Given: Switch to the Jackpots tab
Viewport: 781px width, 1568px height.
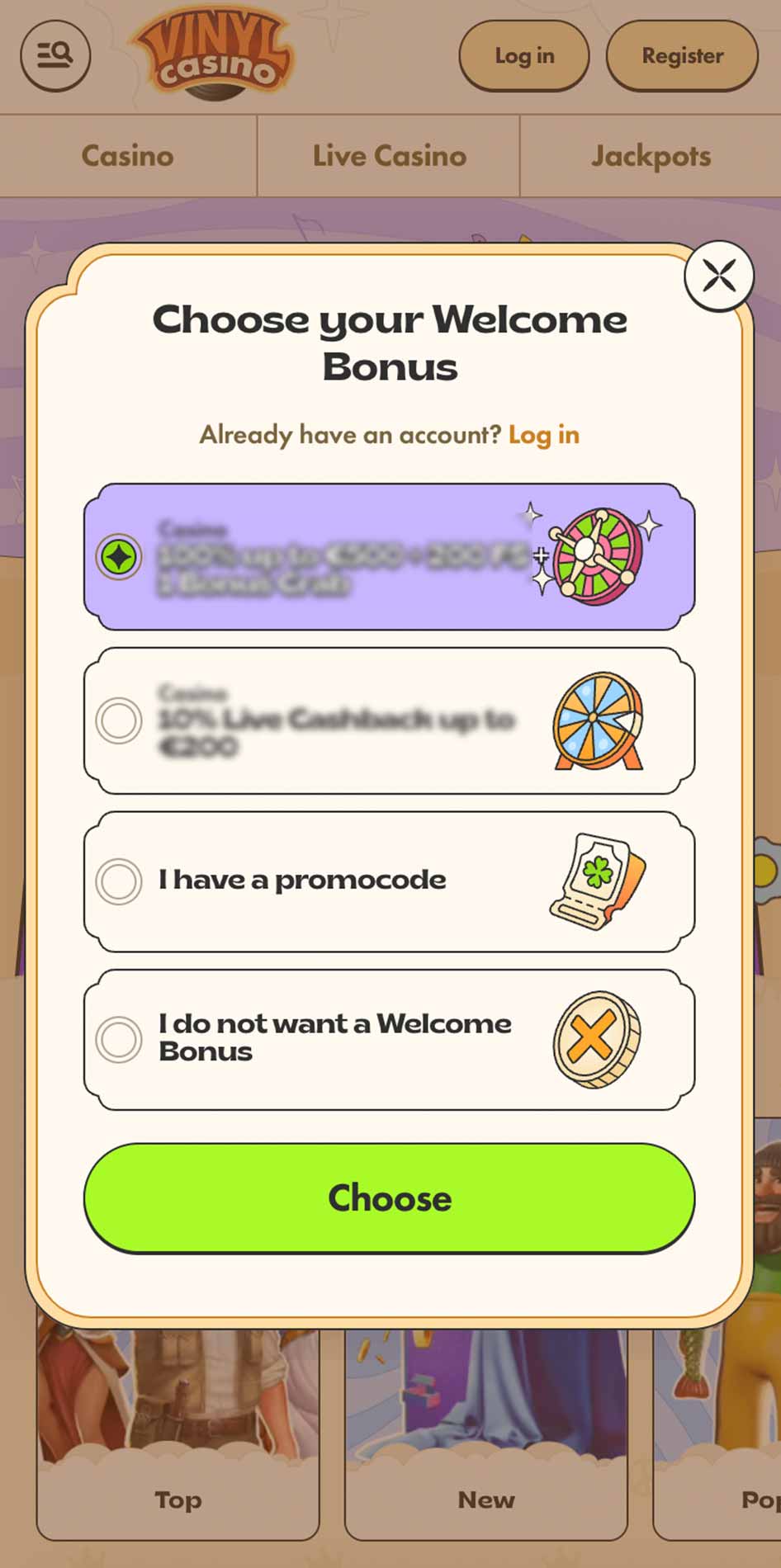Looking at the screenshot, I should [x=651, y=155].
